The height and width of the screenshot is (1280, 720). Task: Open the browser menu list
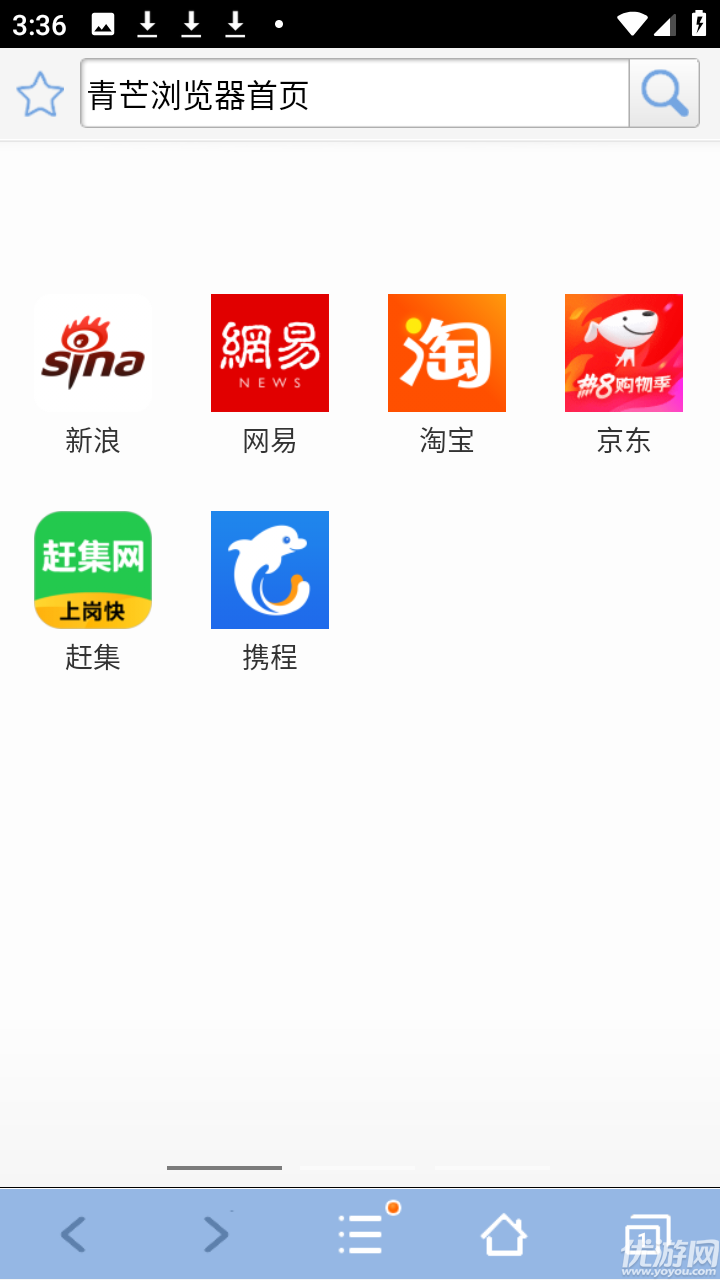coord(359,1233)
